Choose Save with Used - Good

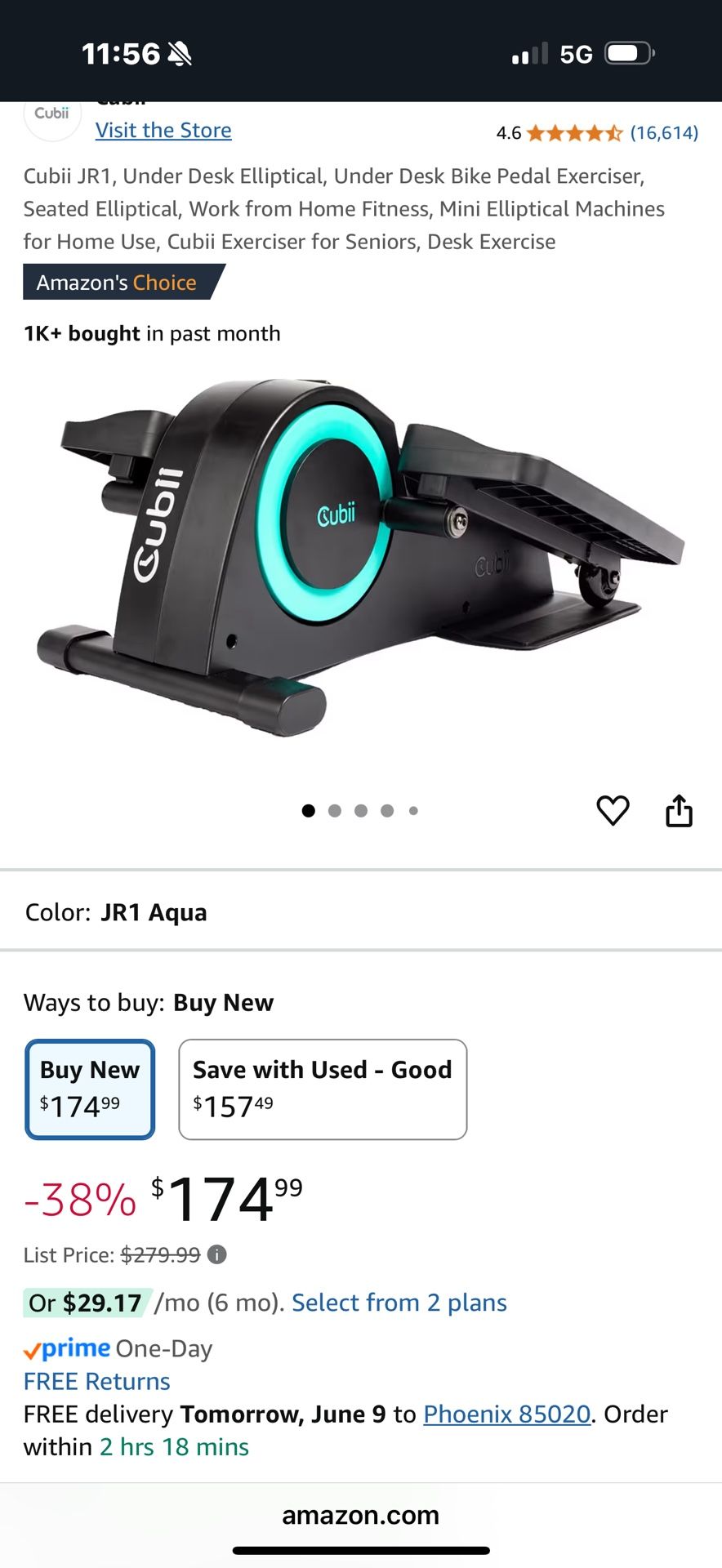click(323, 1089)
